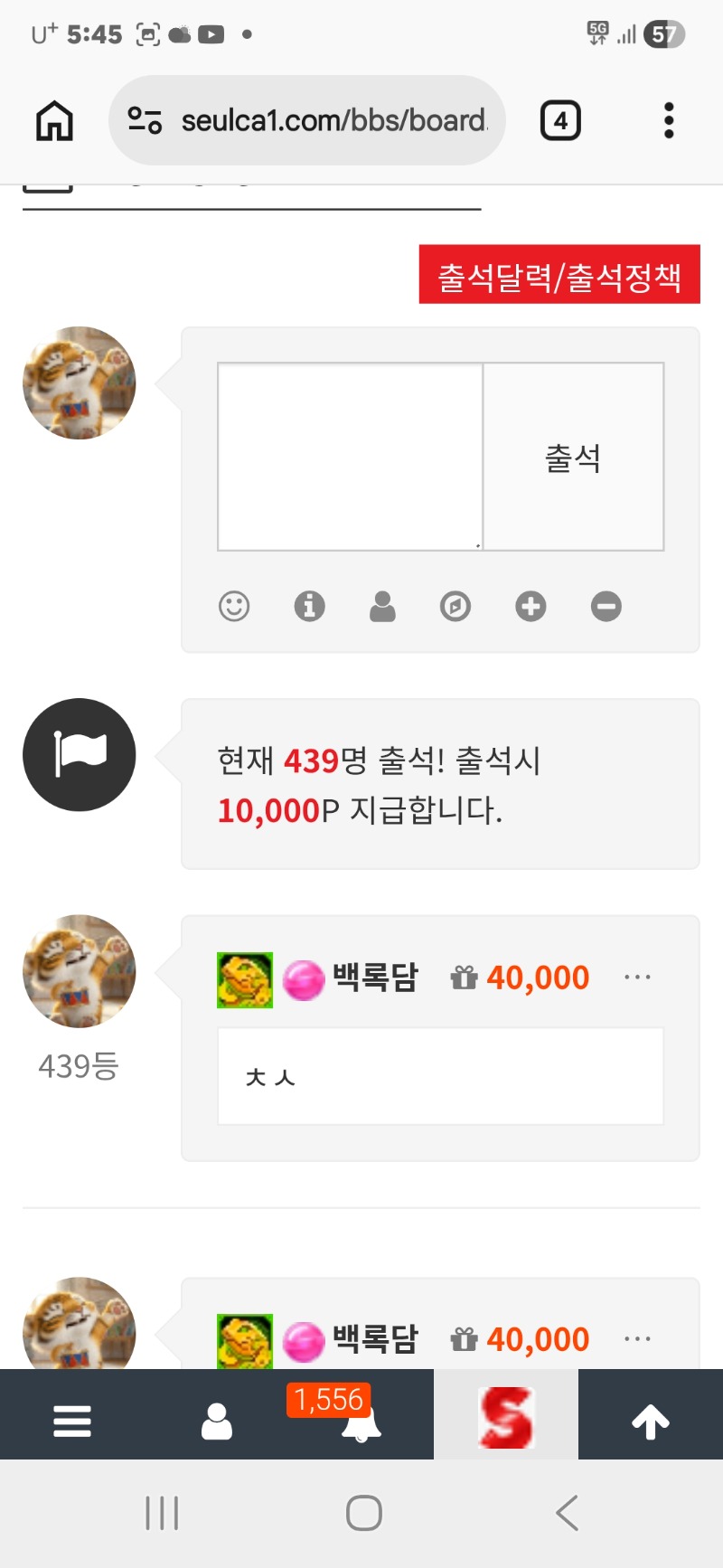
Task: Tap the info icon below the text box
Action: coord(309,606)
